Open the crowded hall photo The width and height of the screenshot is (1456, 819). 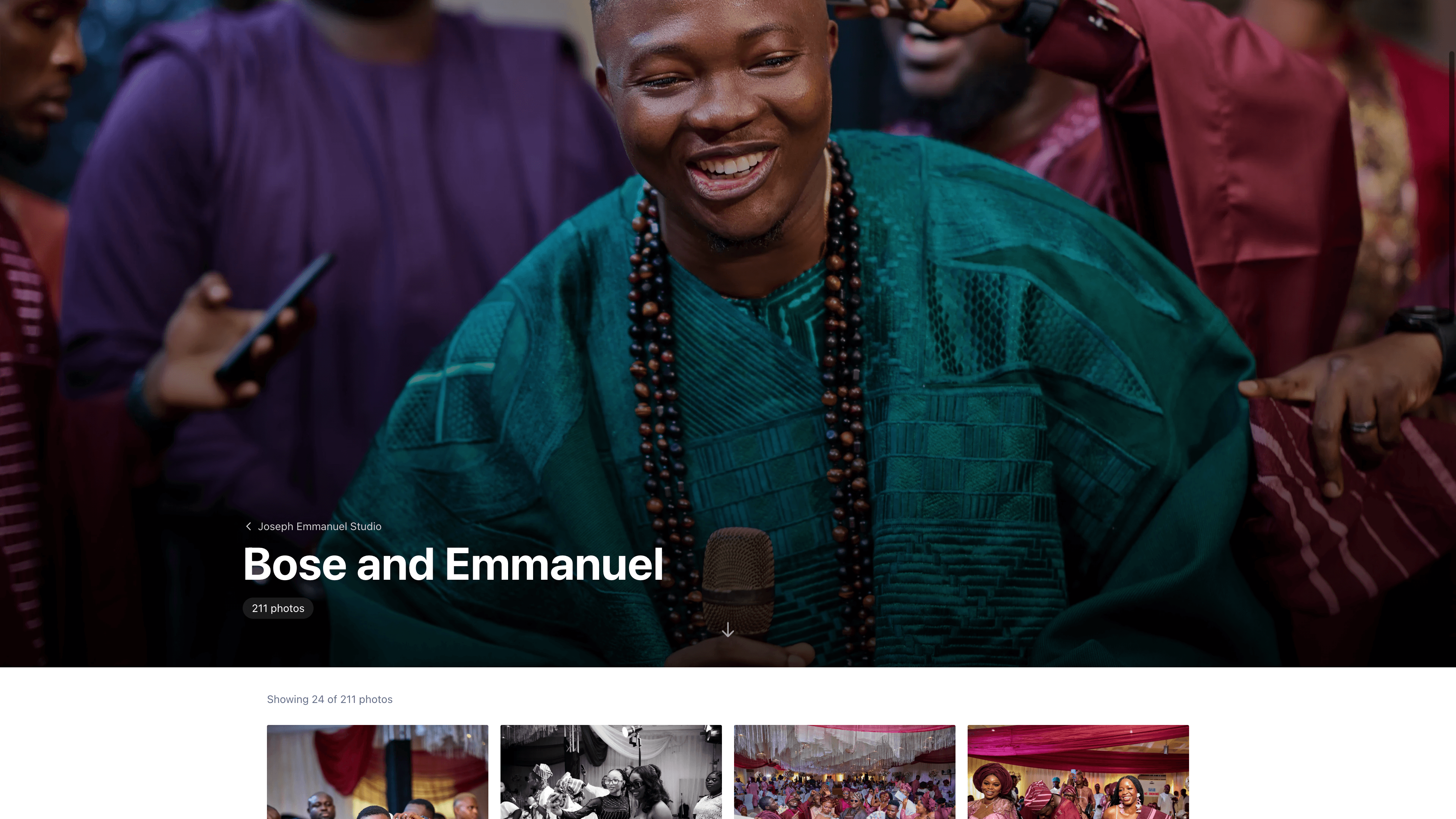844,772
